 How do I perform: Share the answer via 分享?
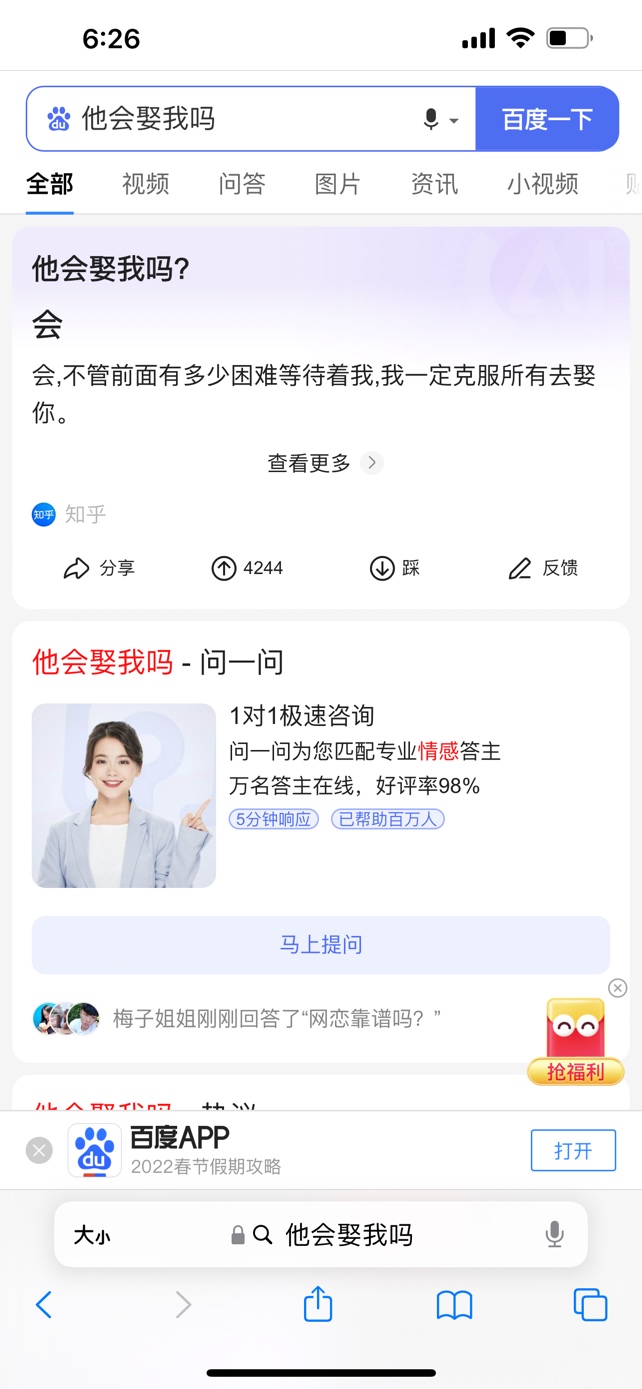[99, 568]
